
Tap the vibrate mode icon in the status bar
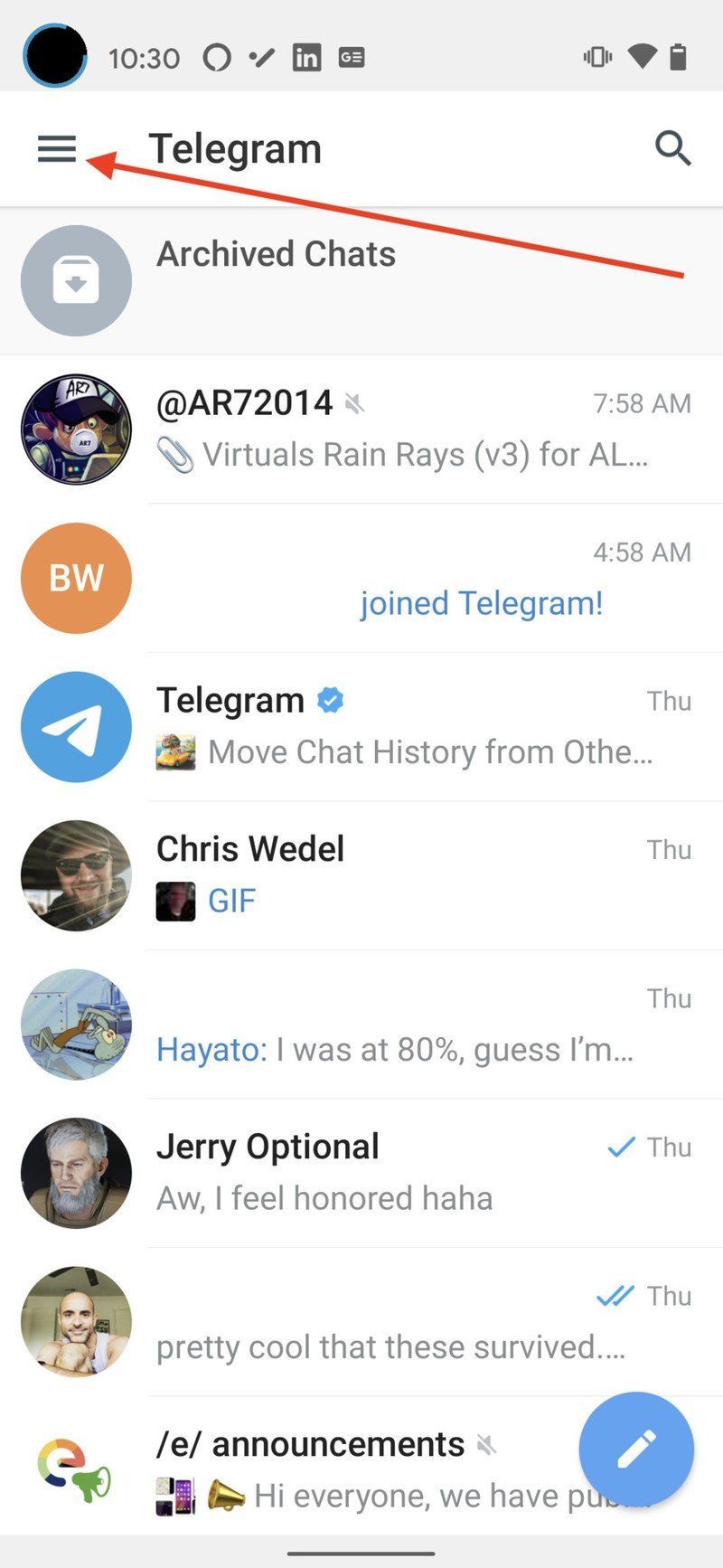pos(596,56)
